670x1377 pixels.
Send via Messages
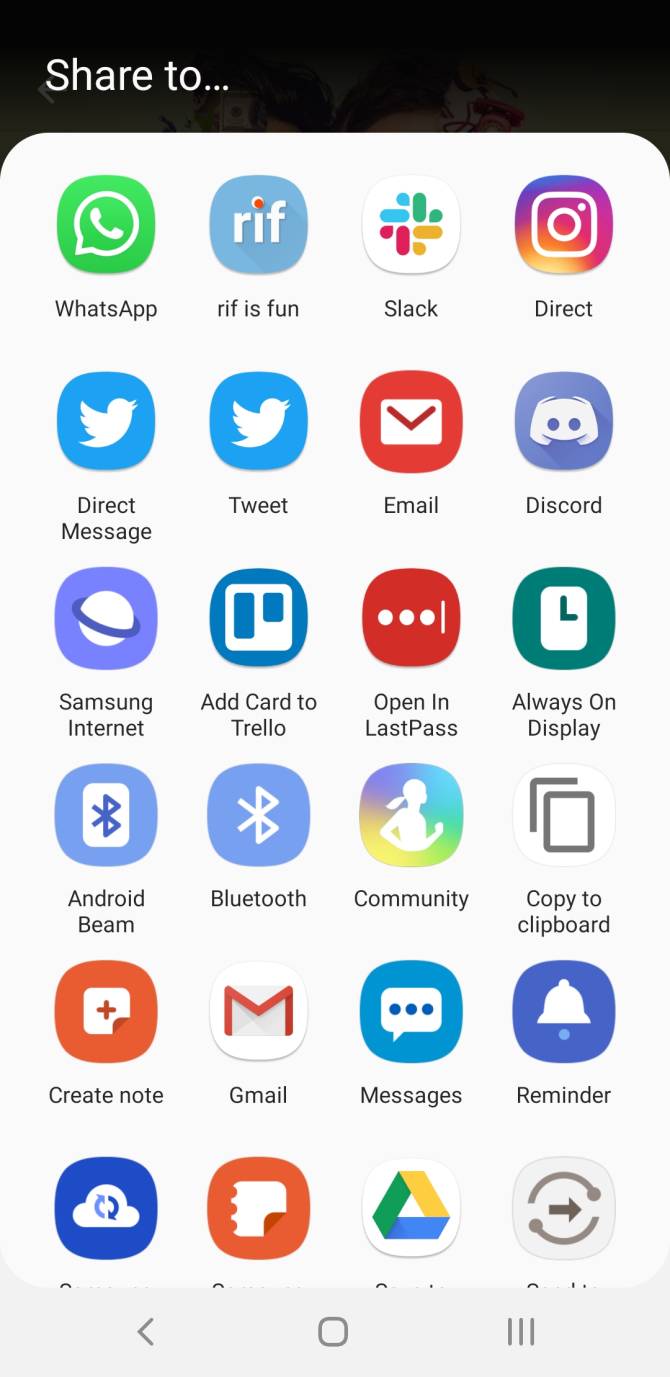pyautogui.click(x=411, y=1012)
